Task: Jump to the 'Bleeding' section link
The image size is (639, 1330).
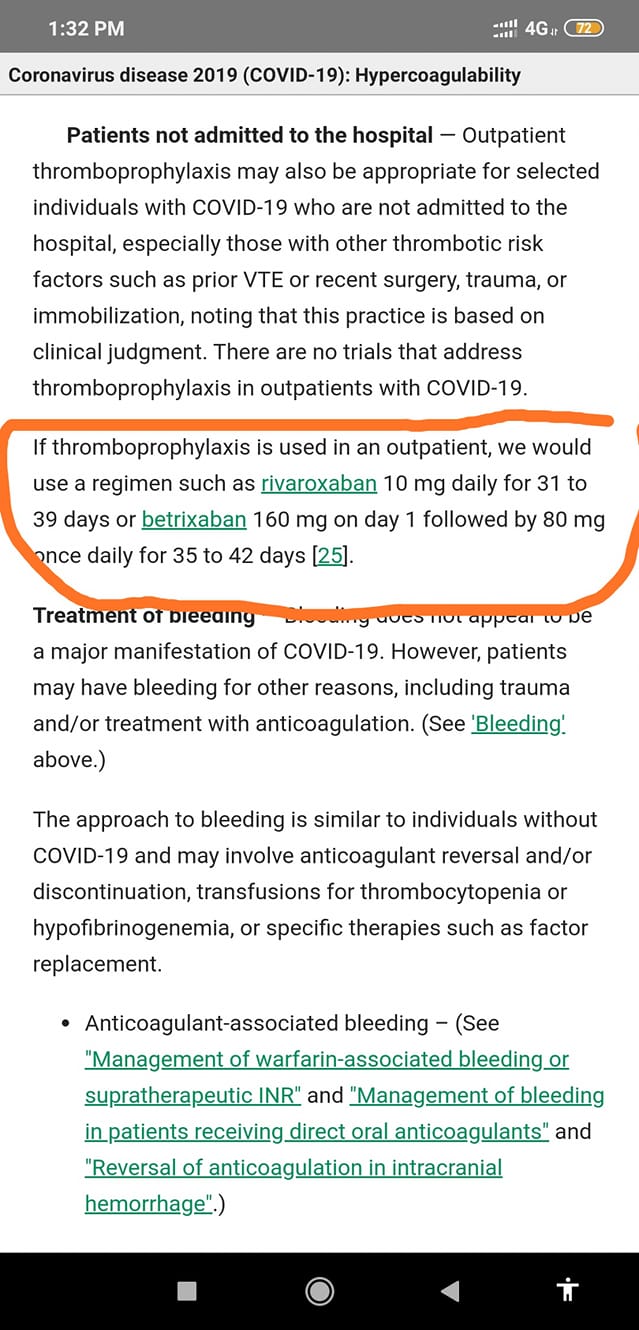Action: [518, 724]
